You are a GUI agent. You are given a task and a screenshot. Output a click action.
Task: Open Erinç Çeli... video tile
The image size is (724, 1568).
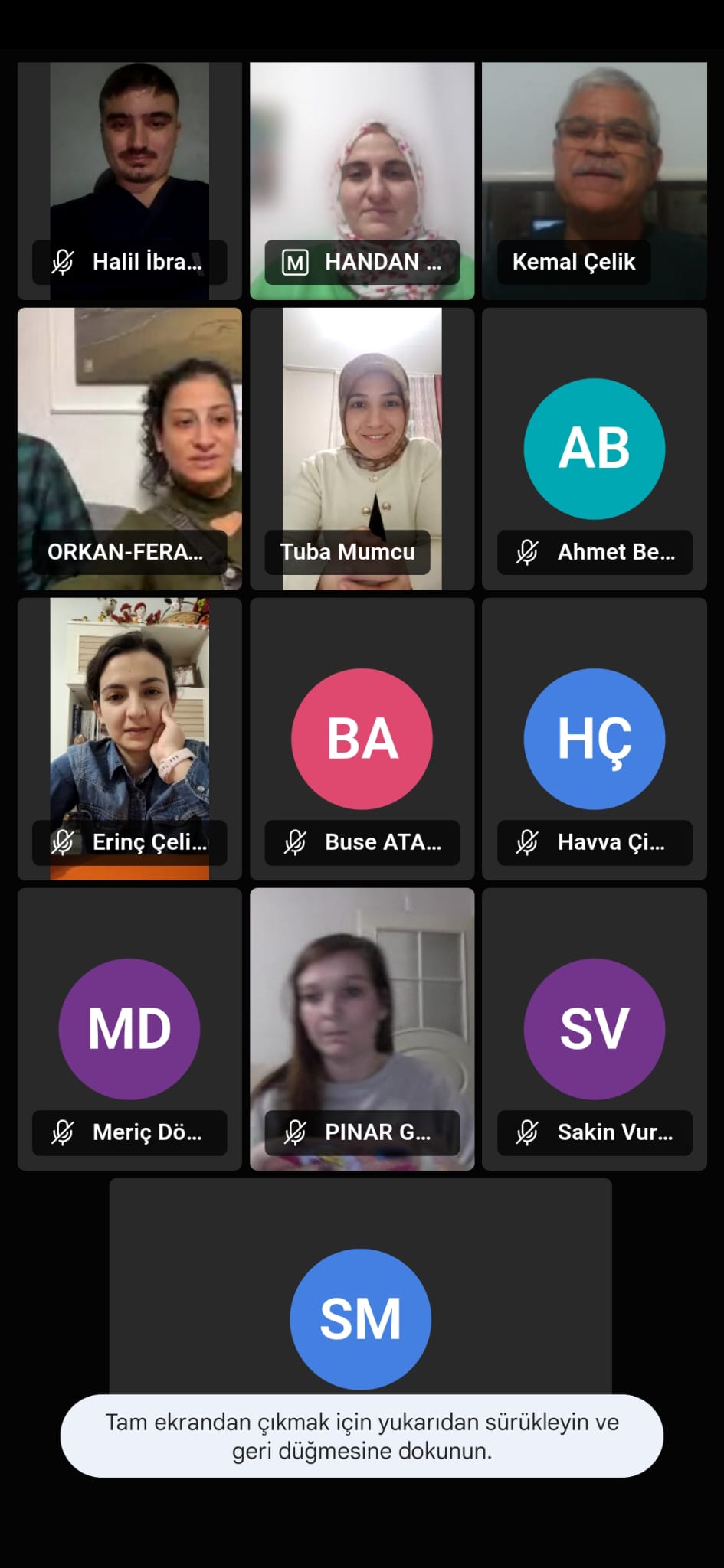129,739
